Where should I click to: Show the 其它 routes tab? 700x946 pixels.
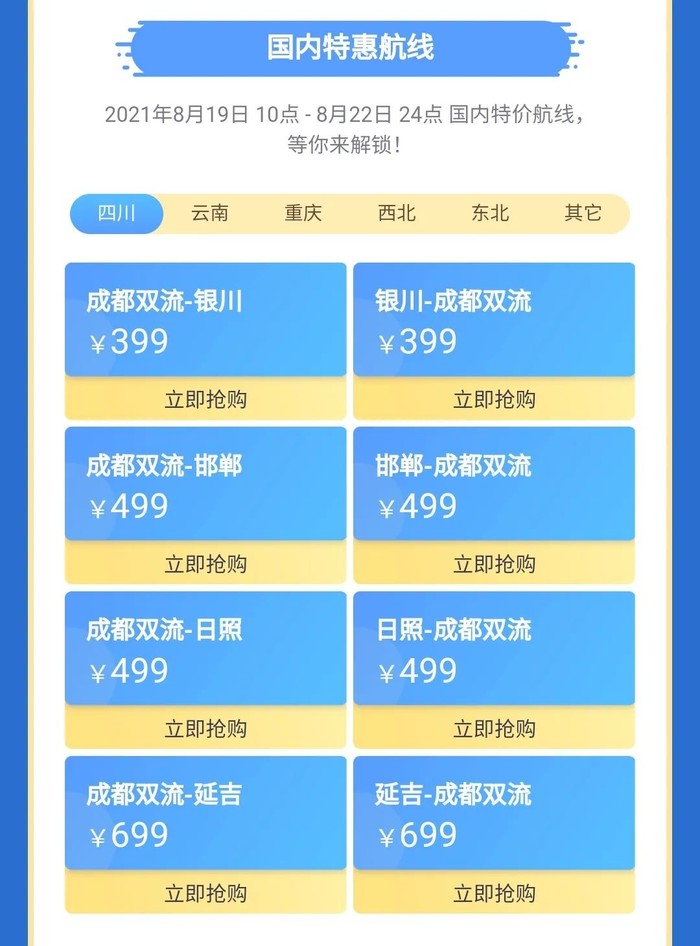583,213
